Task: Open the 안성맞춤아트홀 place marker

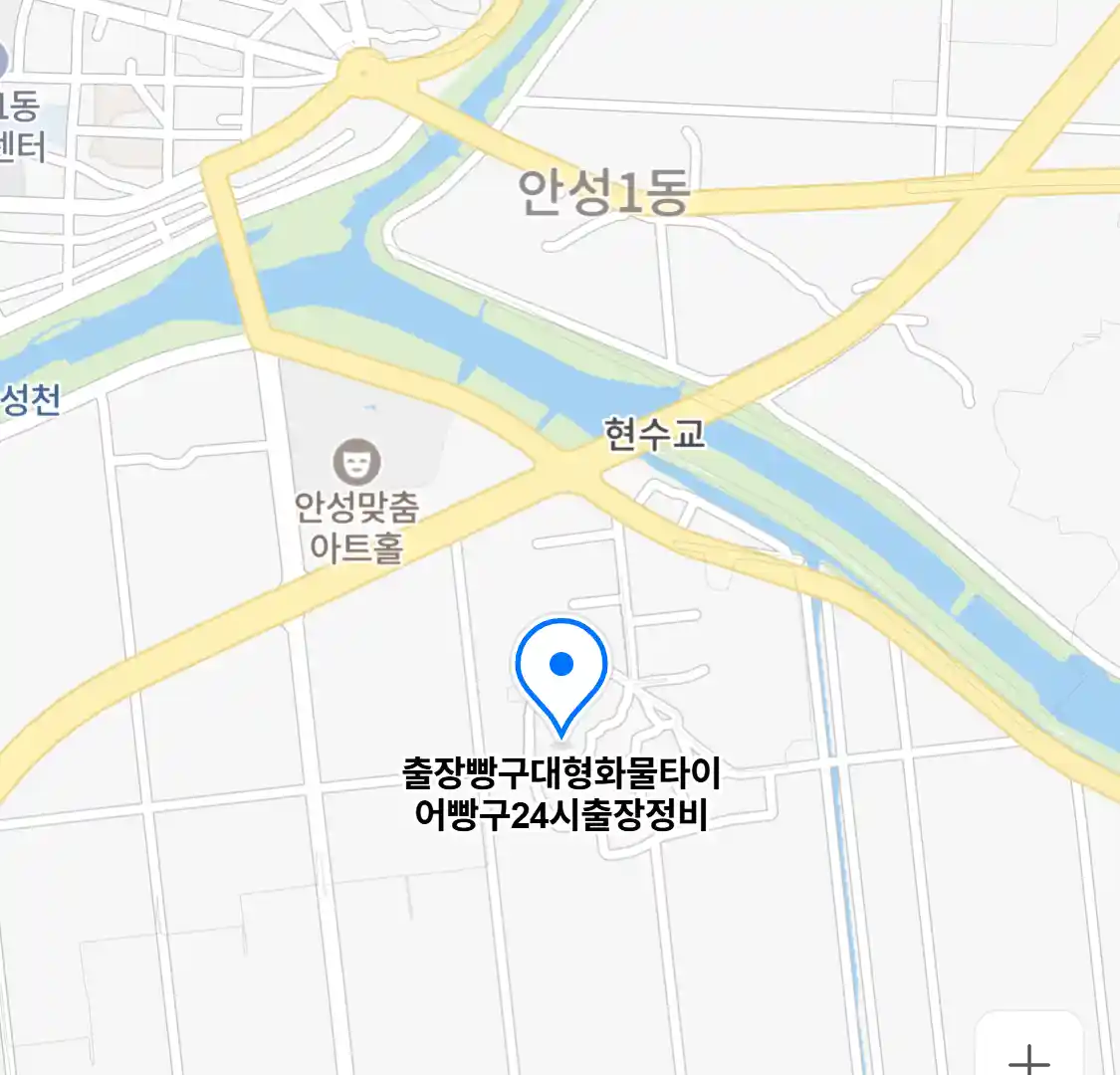Action: tap(356, 462)
